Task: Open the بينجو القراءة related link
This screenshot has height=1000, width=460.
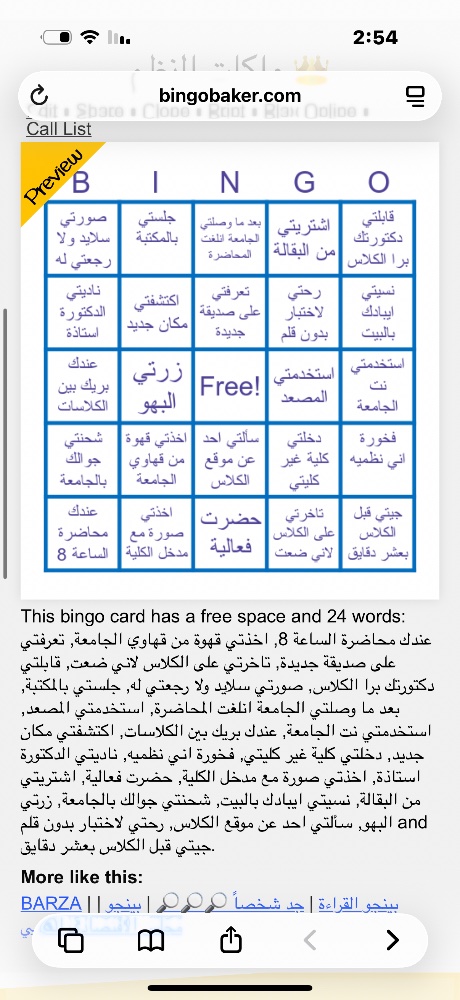Action: coord(359,903)
